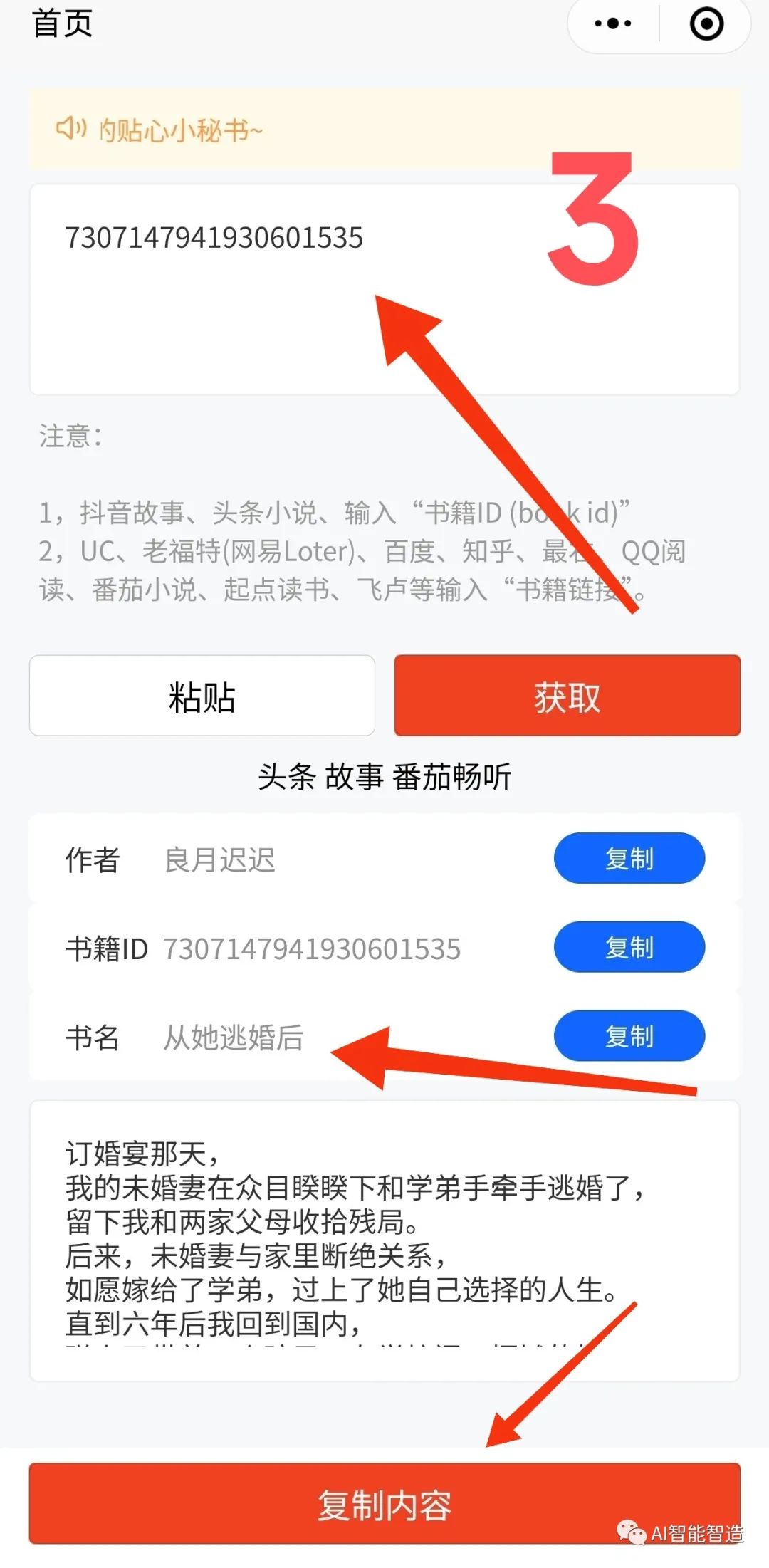Tap the 贴心小秘书 notice banner
769x1568 pixels.
[384, 130]
